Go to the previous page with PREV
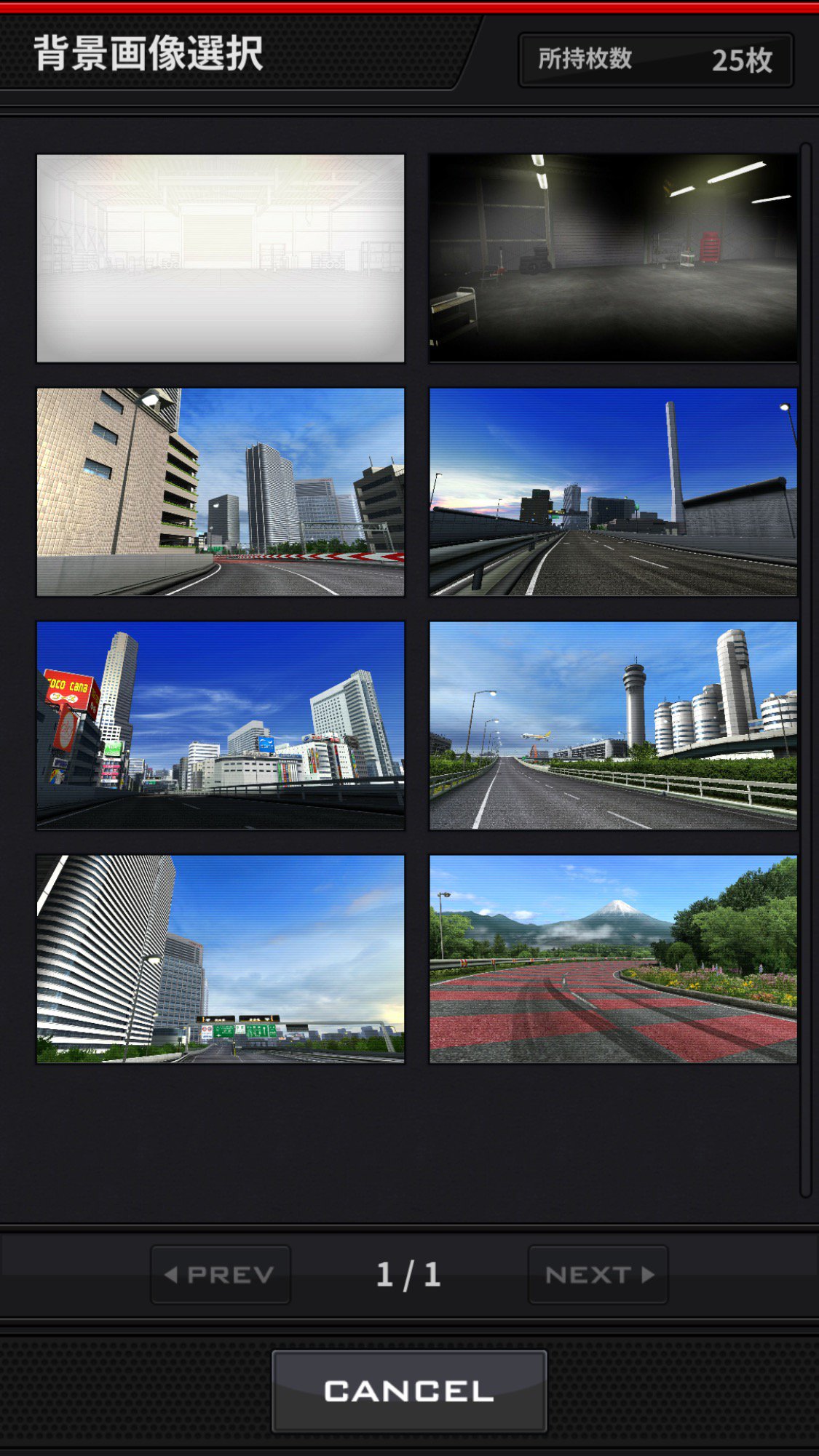This screenshot has width=819, height=1456. point(221,1275)
